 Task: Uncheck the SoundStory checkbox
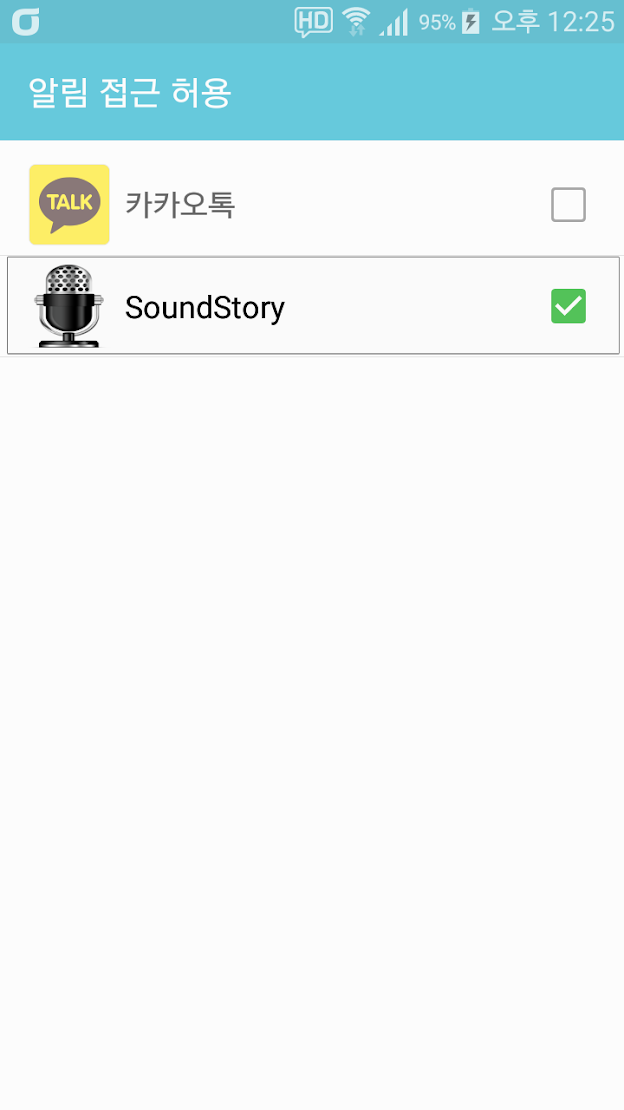(x=568, y=306)
